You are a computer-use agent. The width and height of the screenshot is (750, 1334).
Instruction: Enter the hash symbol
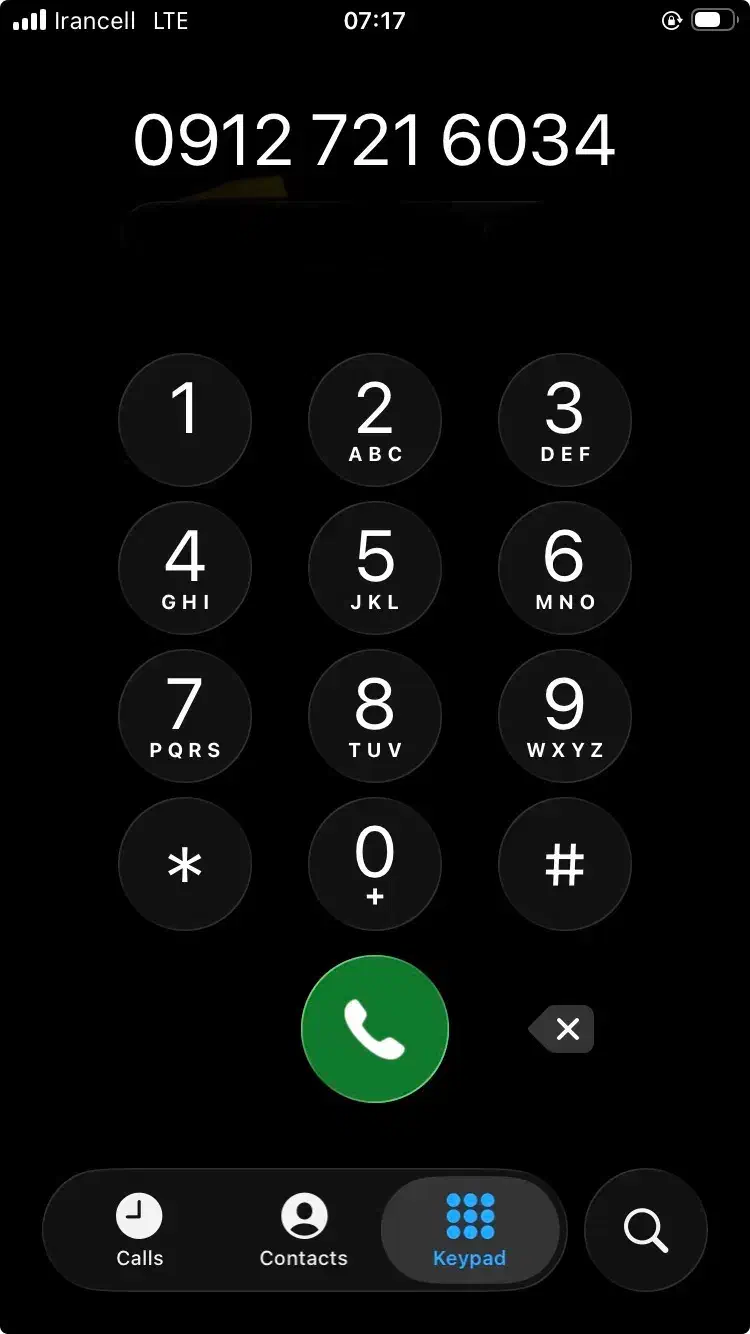point(565,864)
